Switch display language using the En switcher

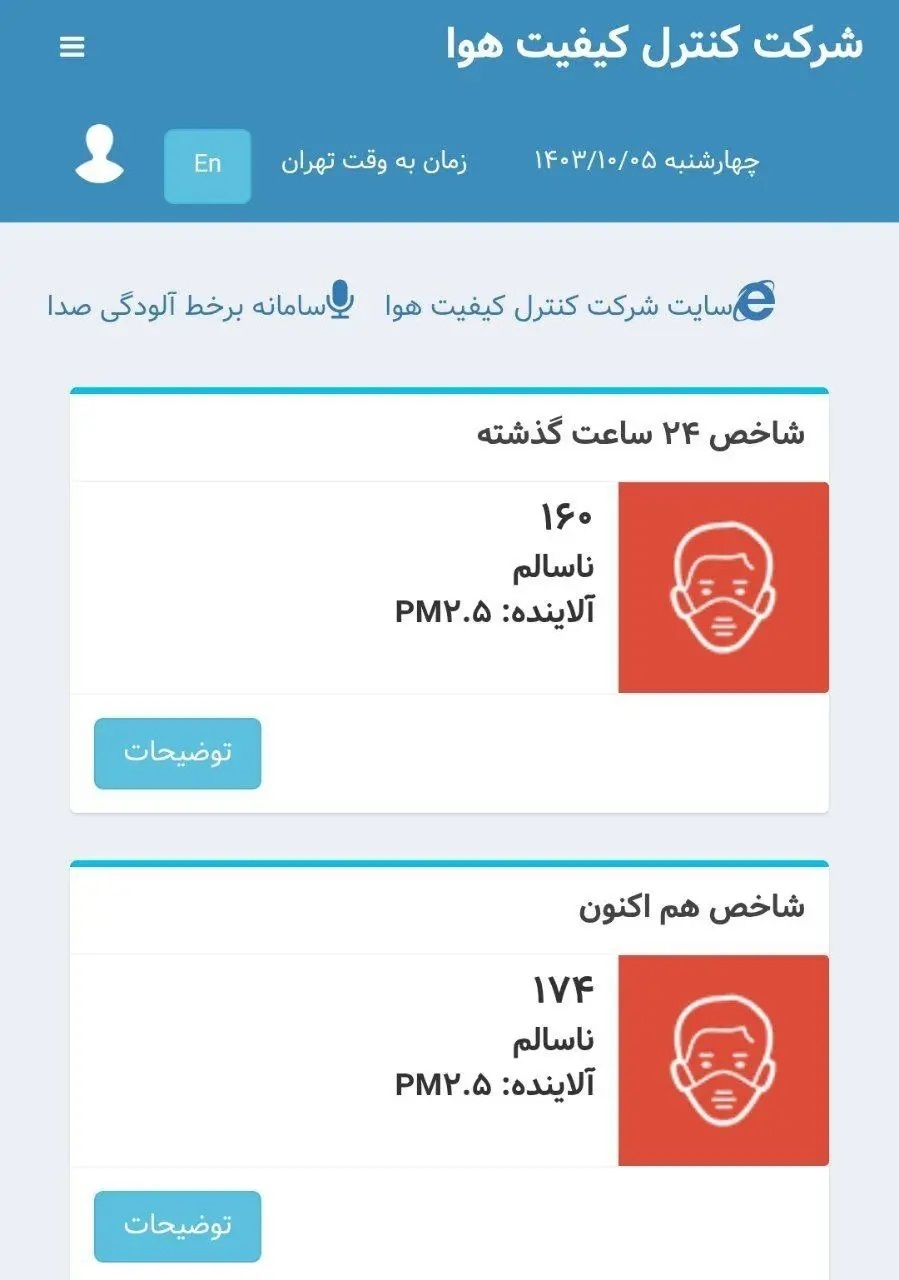click(x=206, y=165)
